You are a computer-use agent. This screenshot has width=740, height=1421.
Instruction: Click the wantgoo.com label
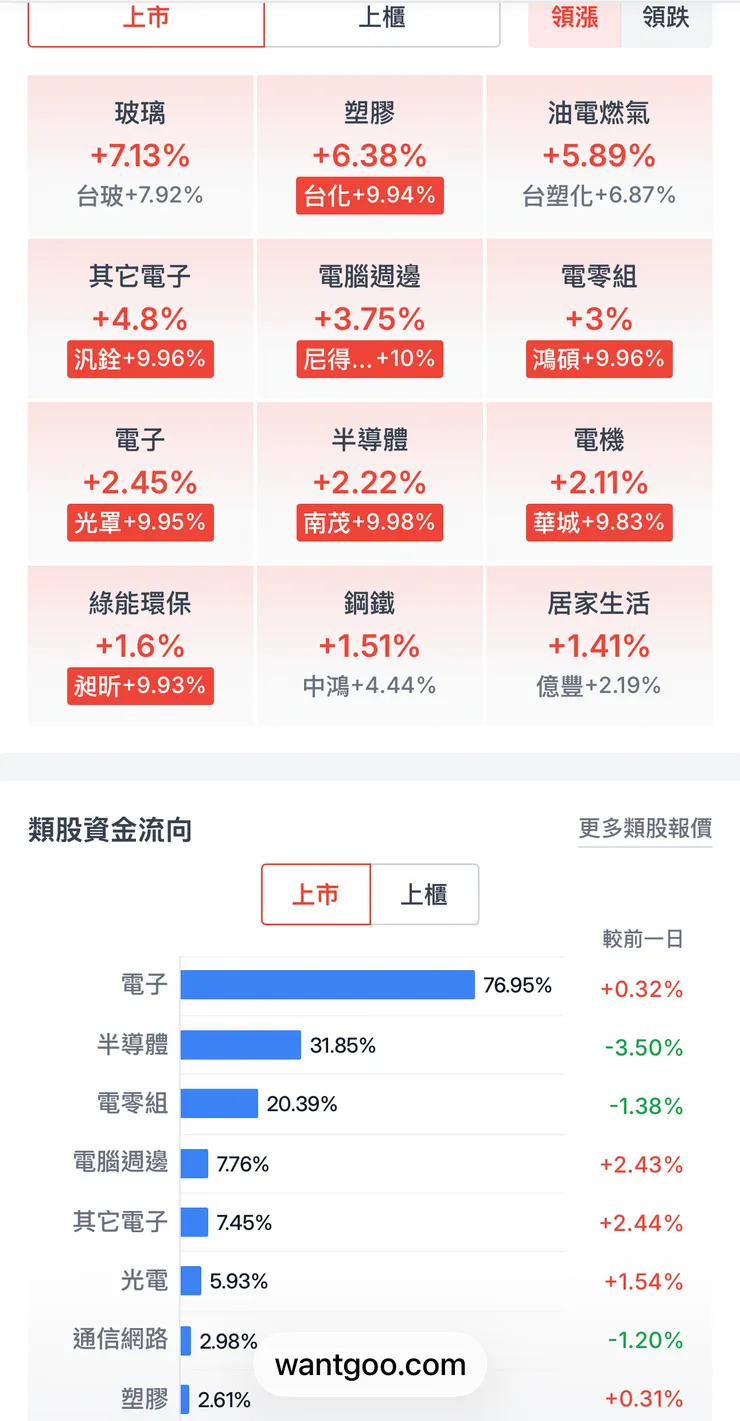[x=370, y=1363]
